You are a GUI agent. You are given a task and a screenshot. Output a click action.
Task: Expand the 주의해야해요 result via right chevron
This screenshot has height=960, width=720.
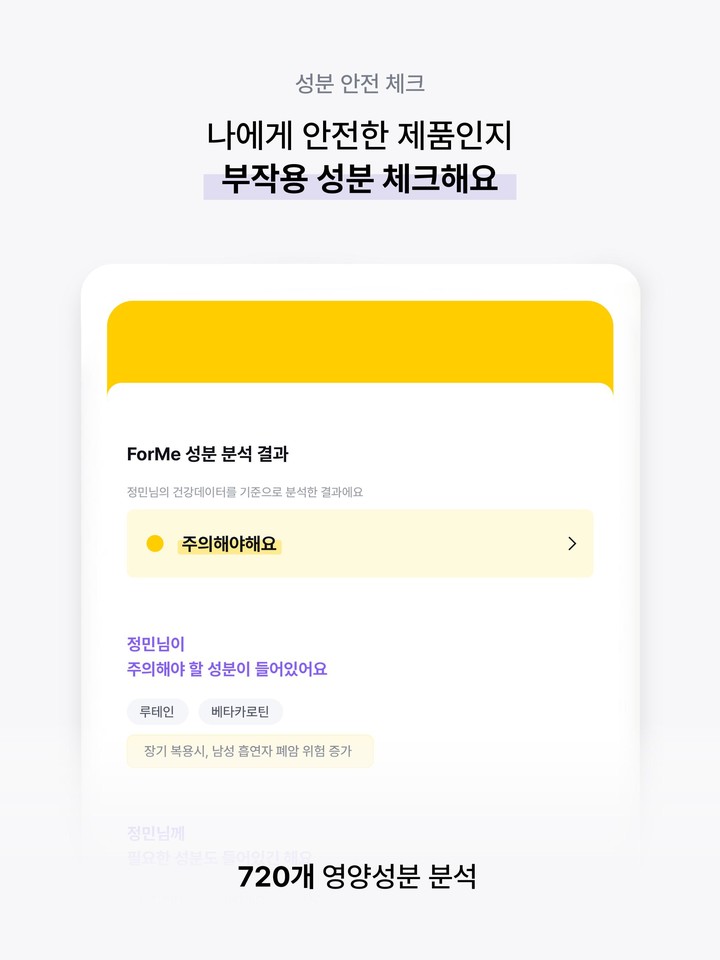[x=572, y=543]
